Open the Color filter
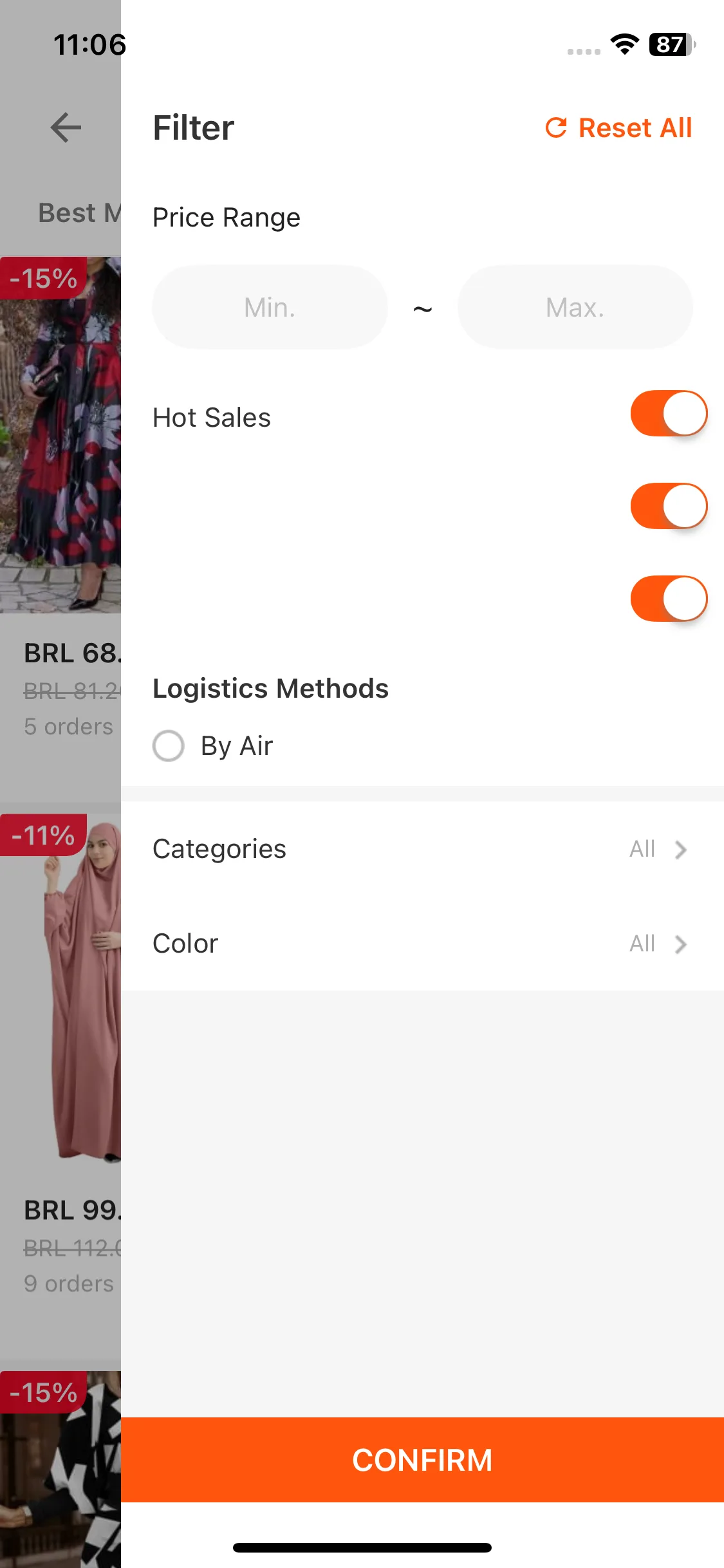Viewport: 724px width, 1568px height. click(x=422, y=944)
